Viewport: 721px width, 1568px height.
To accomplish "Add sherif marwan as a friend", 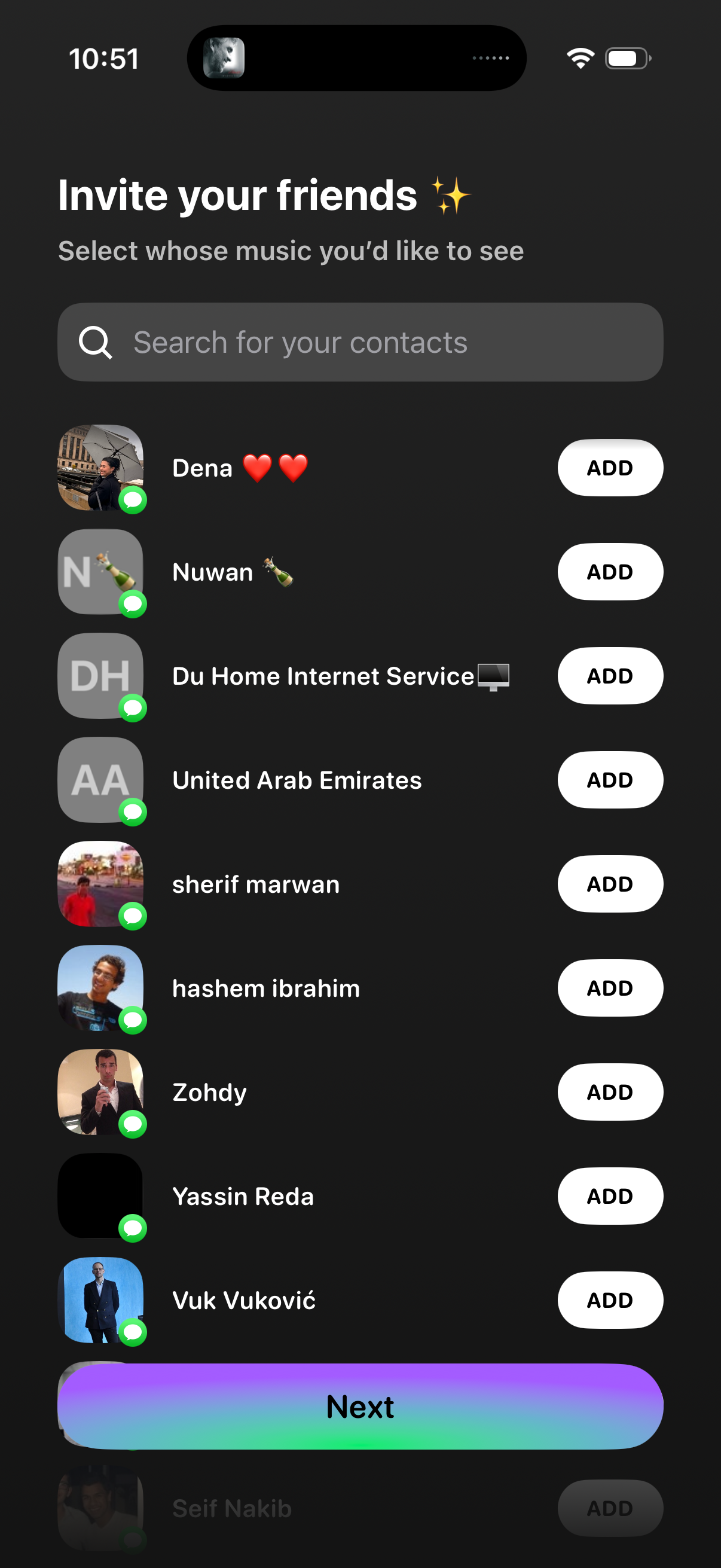I will [x=610, y=884].
